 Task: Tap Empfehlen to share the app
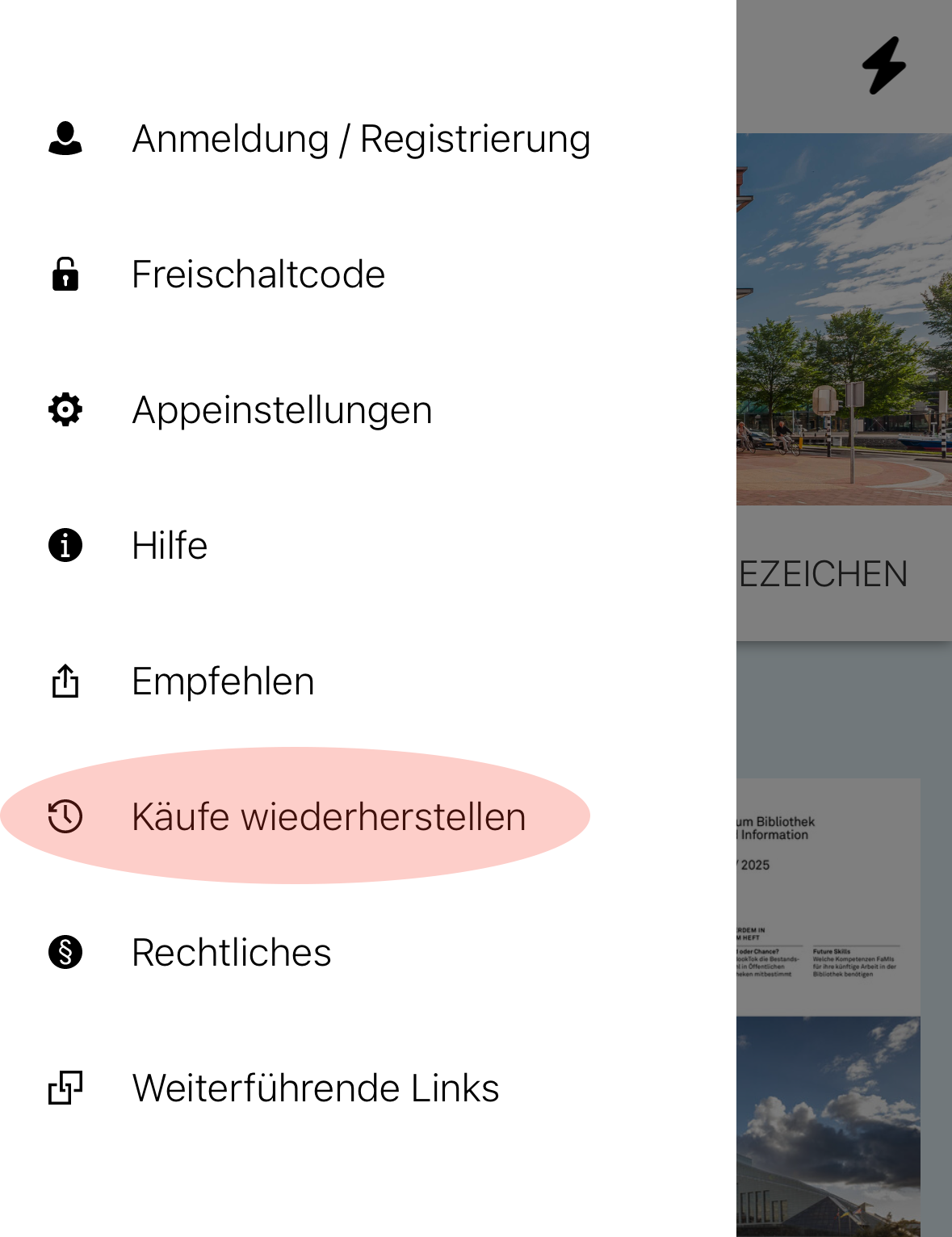[x=223, y=681]
